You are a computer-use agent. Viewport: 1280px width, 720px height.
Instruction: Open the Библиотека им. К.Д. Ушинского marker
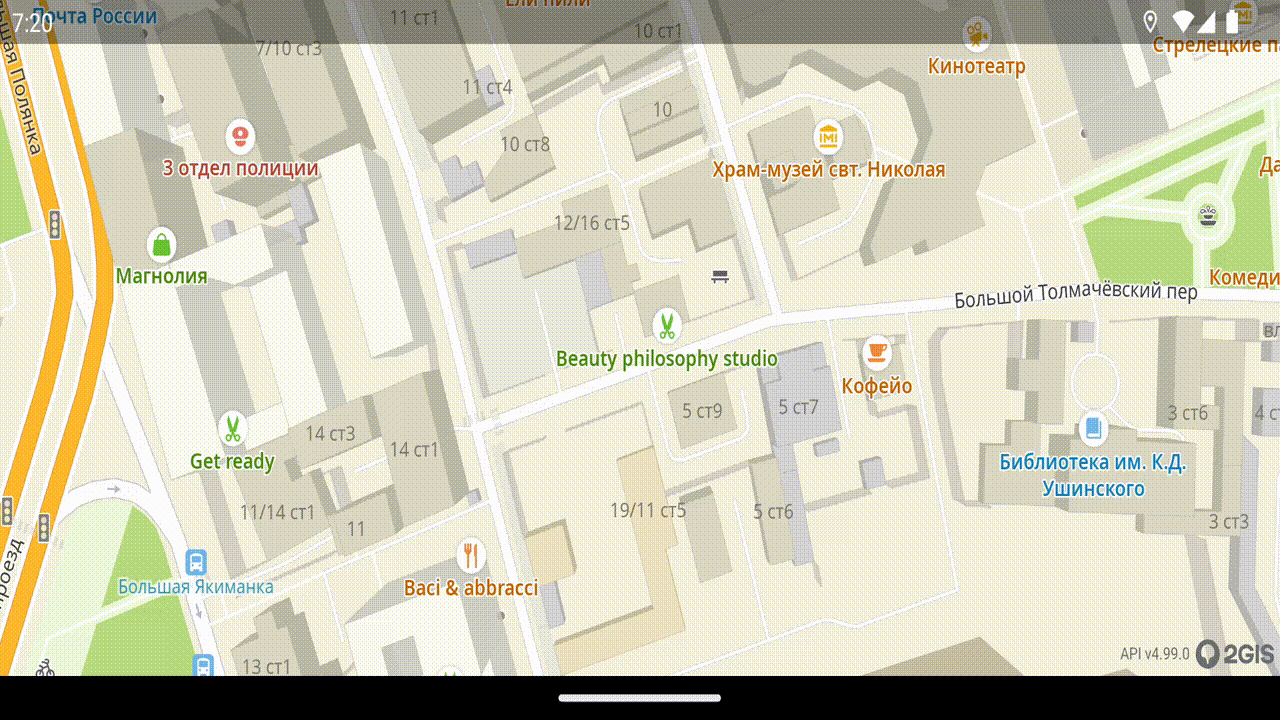pyautogui.click(x=1093, y=429)
